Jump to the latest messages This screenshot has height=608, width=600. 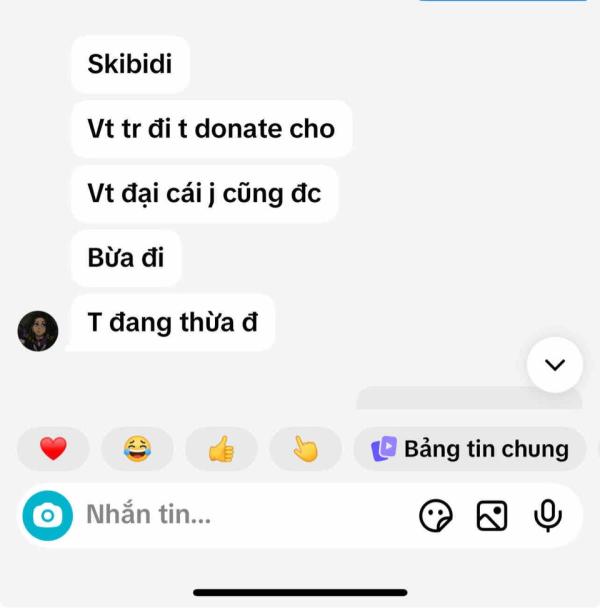[554, 365]
